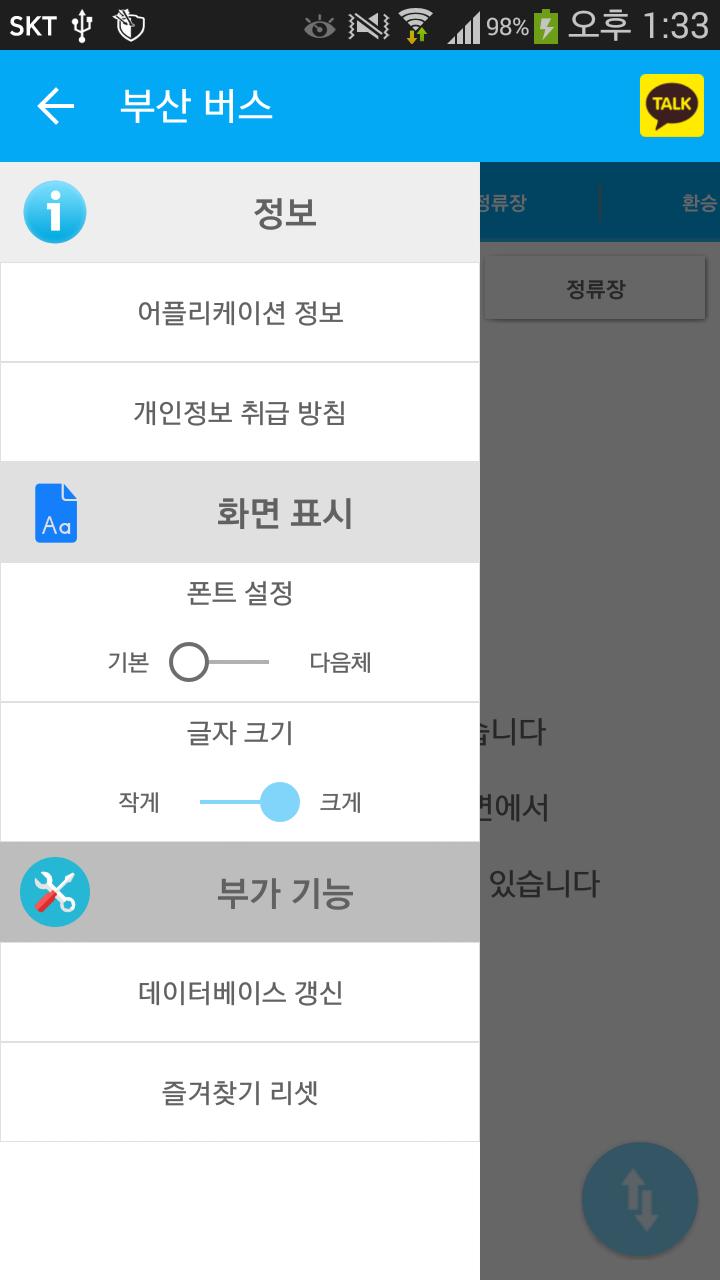Open 어플리케이션 정보
Image resolution: width=720 pixels, height=1280 pixels.
[240, 312]
